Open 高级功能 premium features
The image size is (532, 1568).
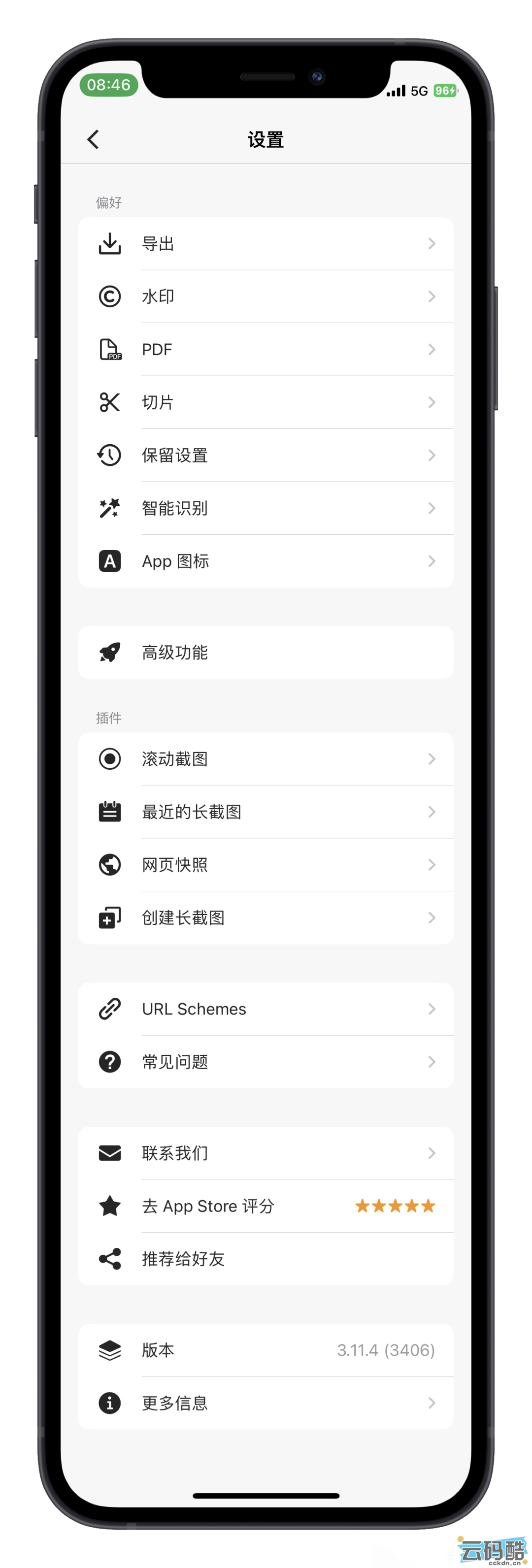point(266,653)
